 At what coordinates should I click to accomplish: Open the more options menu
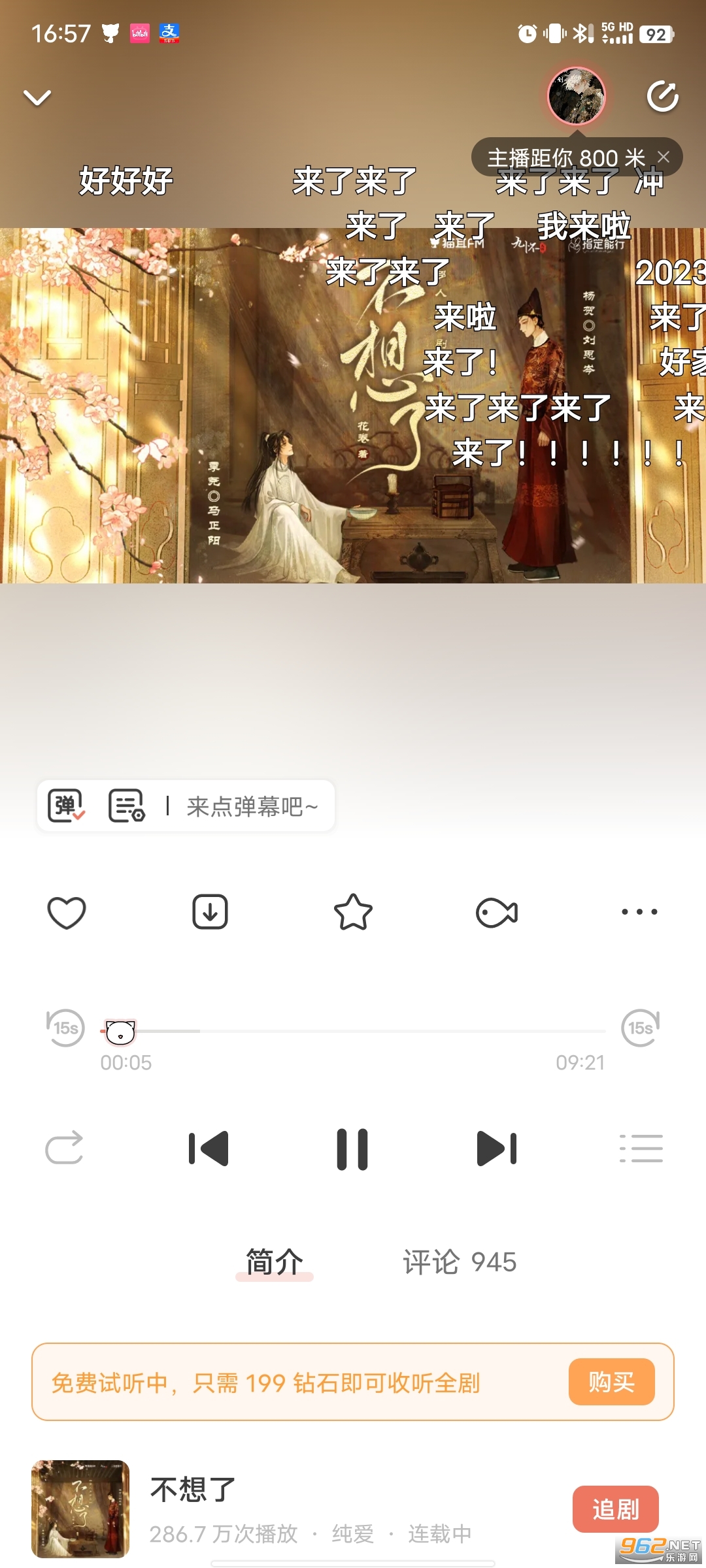click(639, 911)
